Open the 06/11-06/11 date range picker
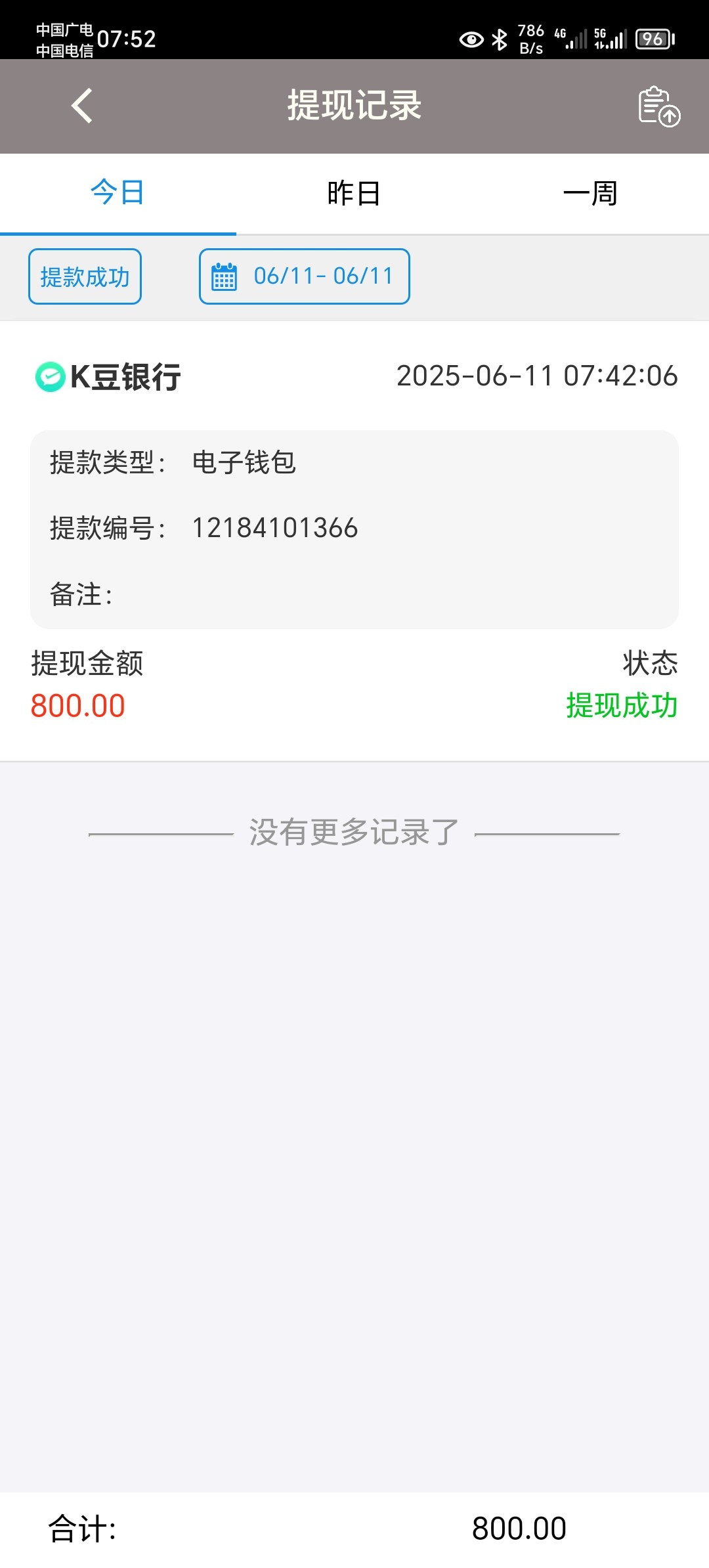 pyautogui.click(x=305, y=276)
